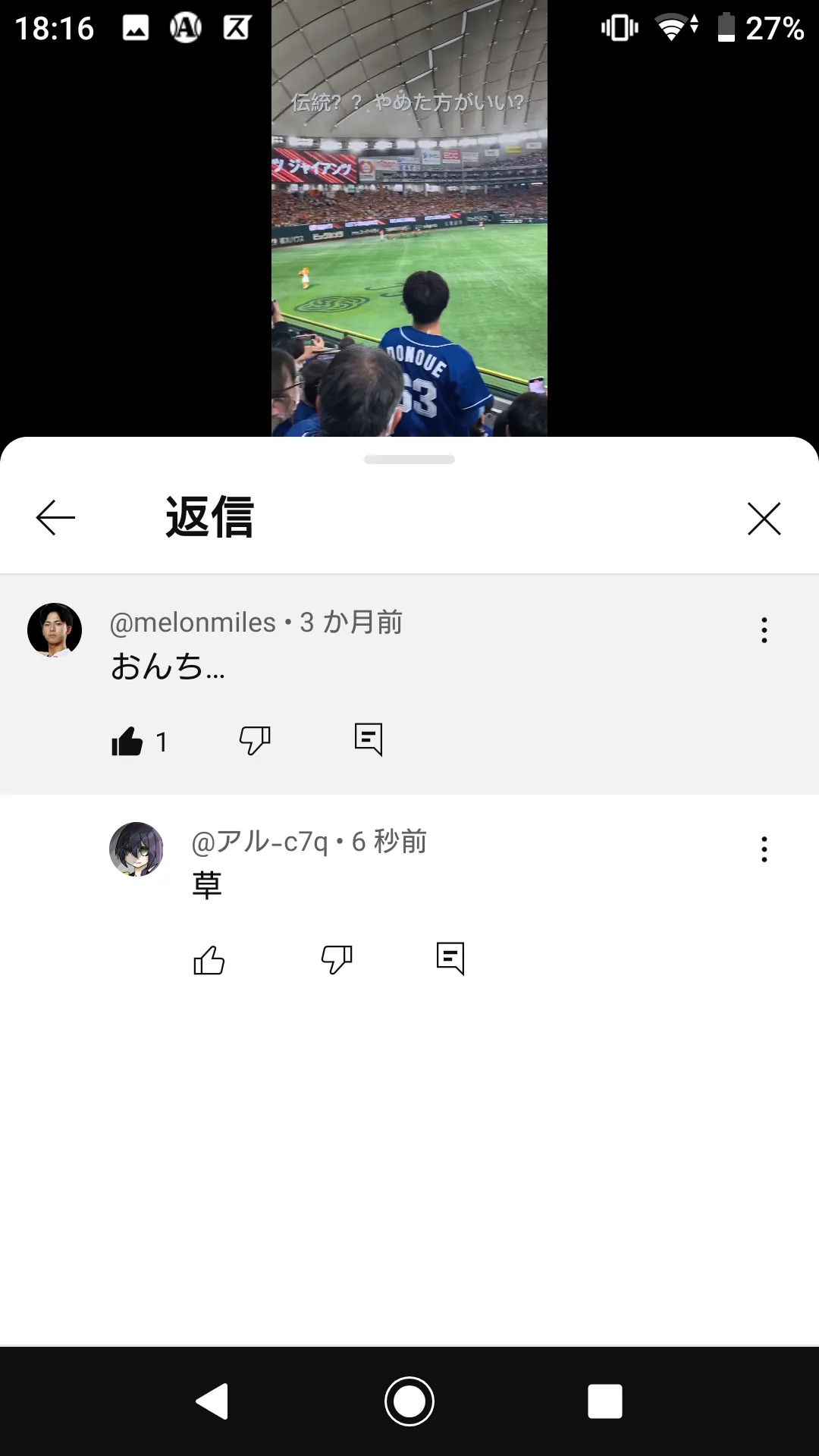Open options menu for @アル-c7q reply
Image resolution: width=819 pixels, height=1456 pixels.
coord(764,849)
